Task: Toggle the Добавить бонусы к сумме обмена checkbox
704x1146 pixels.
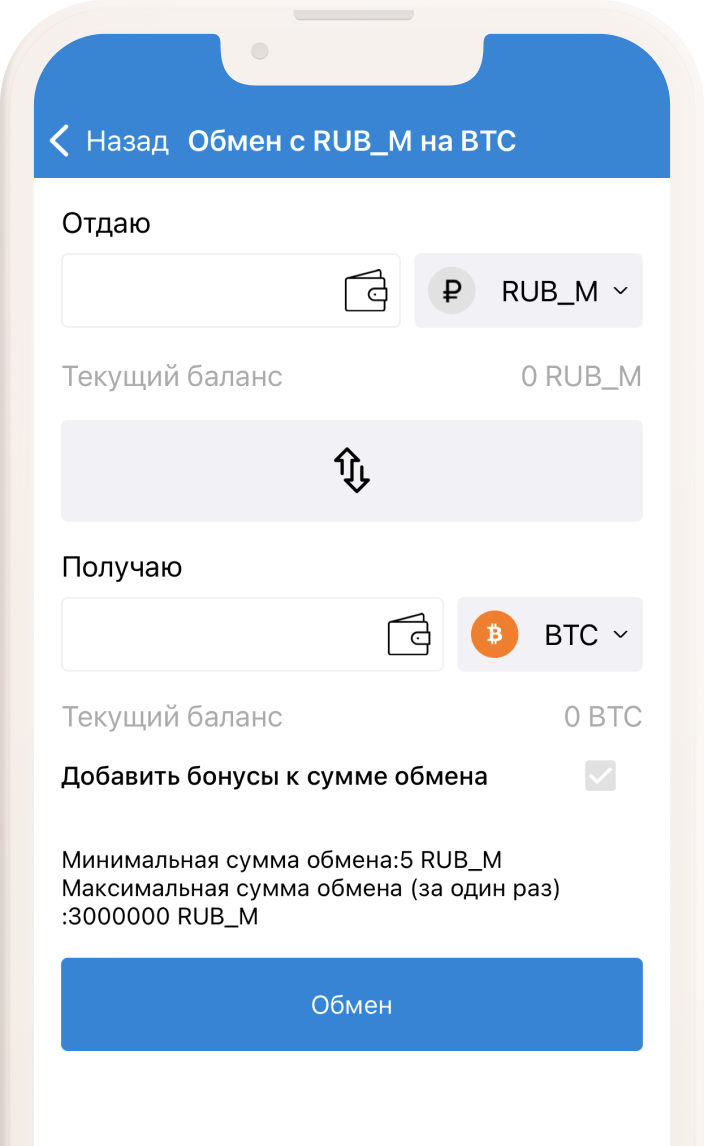Action: pos(601,776)
